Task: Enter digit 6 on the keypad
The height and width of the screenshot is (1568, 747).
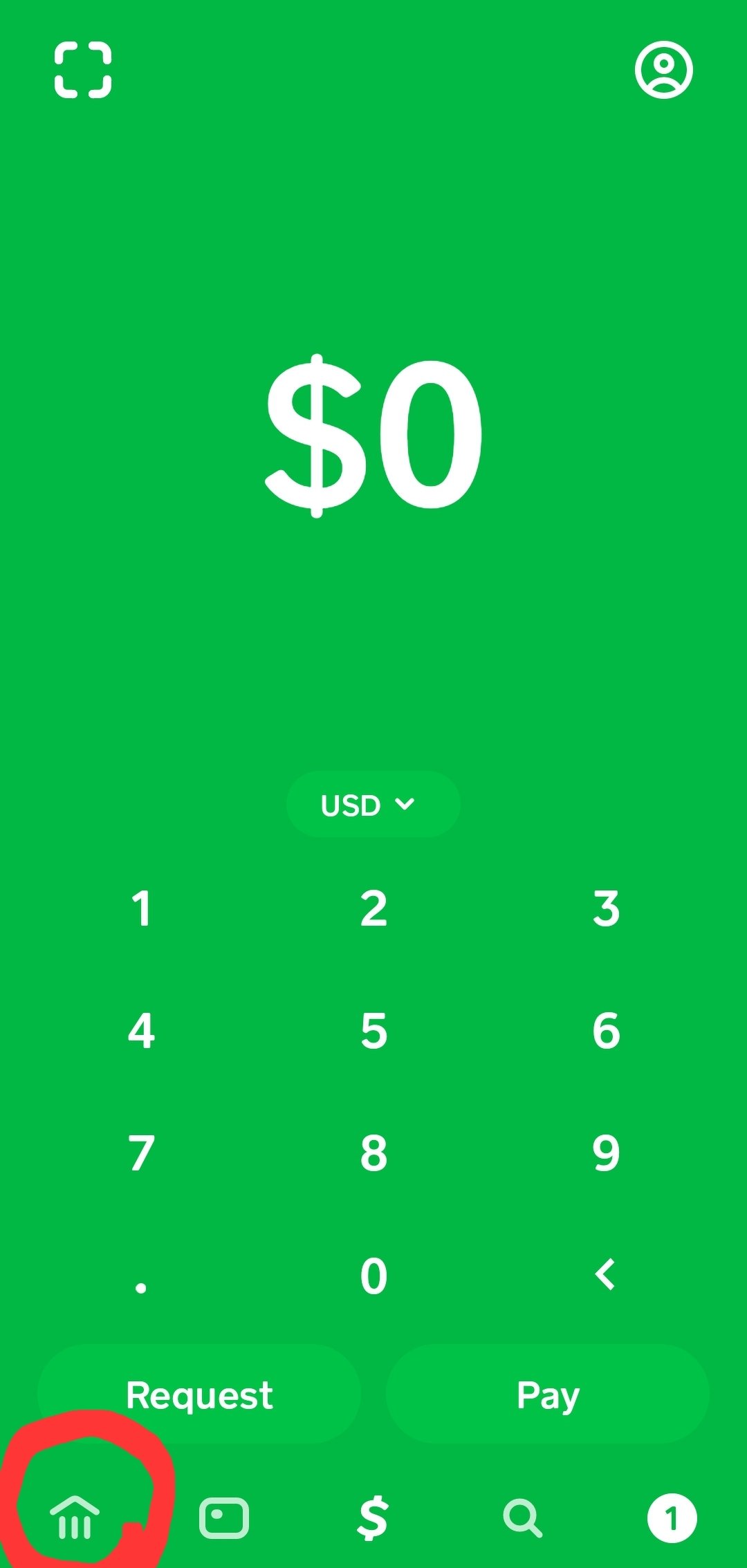Action: [606, 1031]
